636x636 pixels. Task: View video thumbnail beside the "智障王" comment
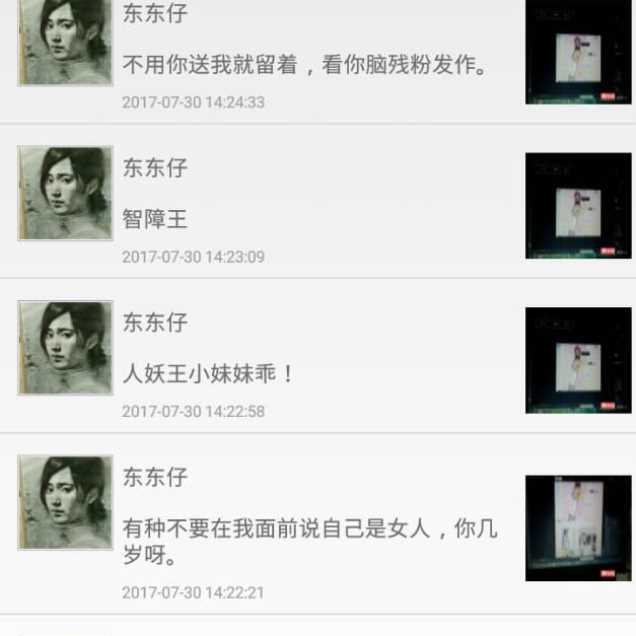578,205
